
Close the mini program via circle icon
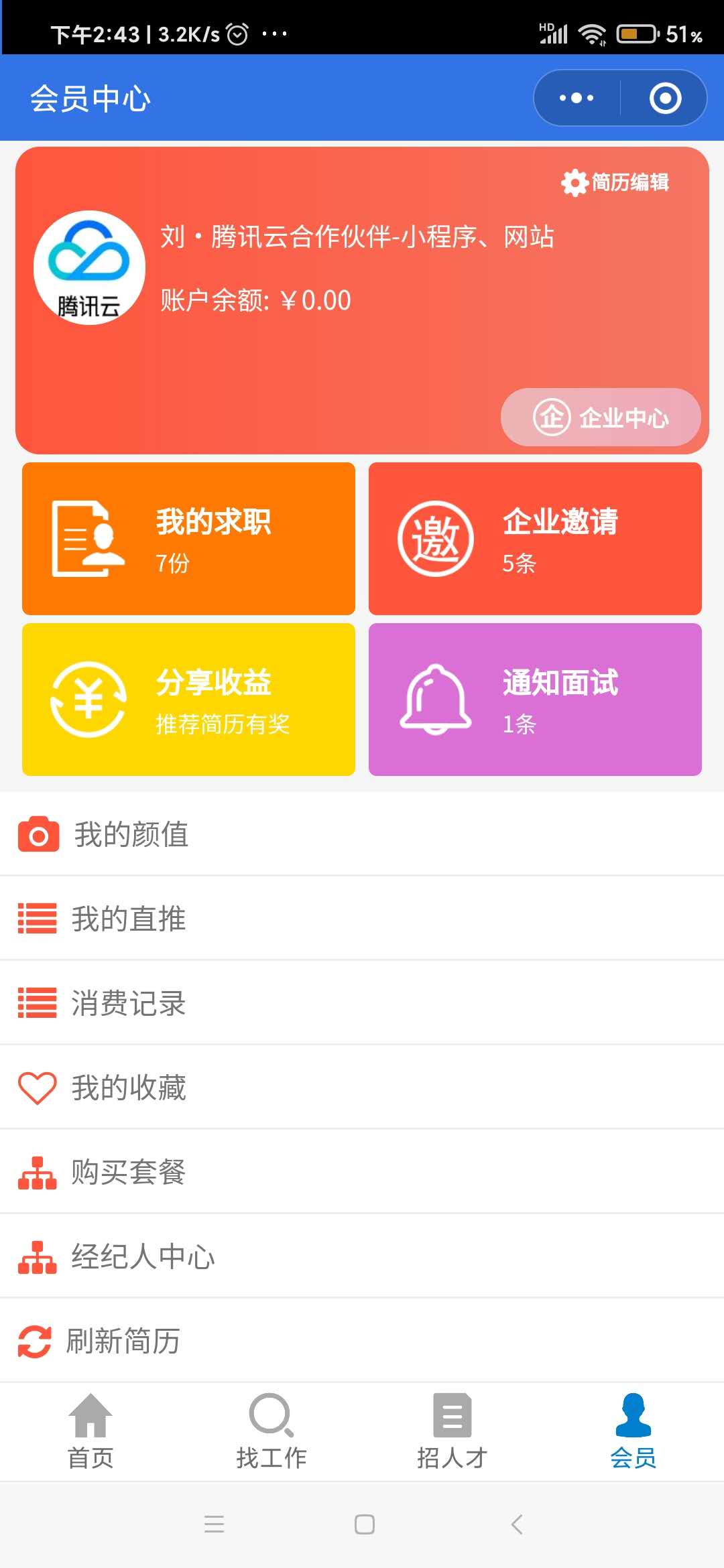(x=665, y=98)
